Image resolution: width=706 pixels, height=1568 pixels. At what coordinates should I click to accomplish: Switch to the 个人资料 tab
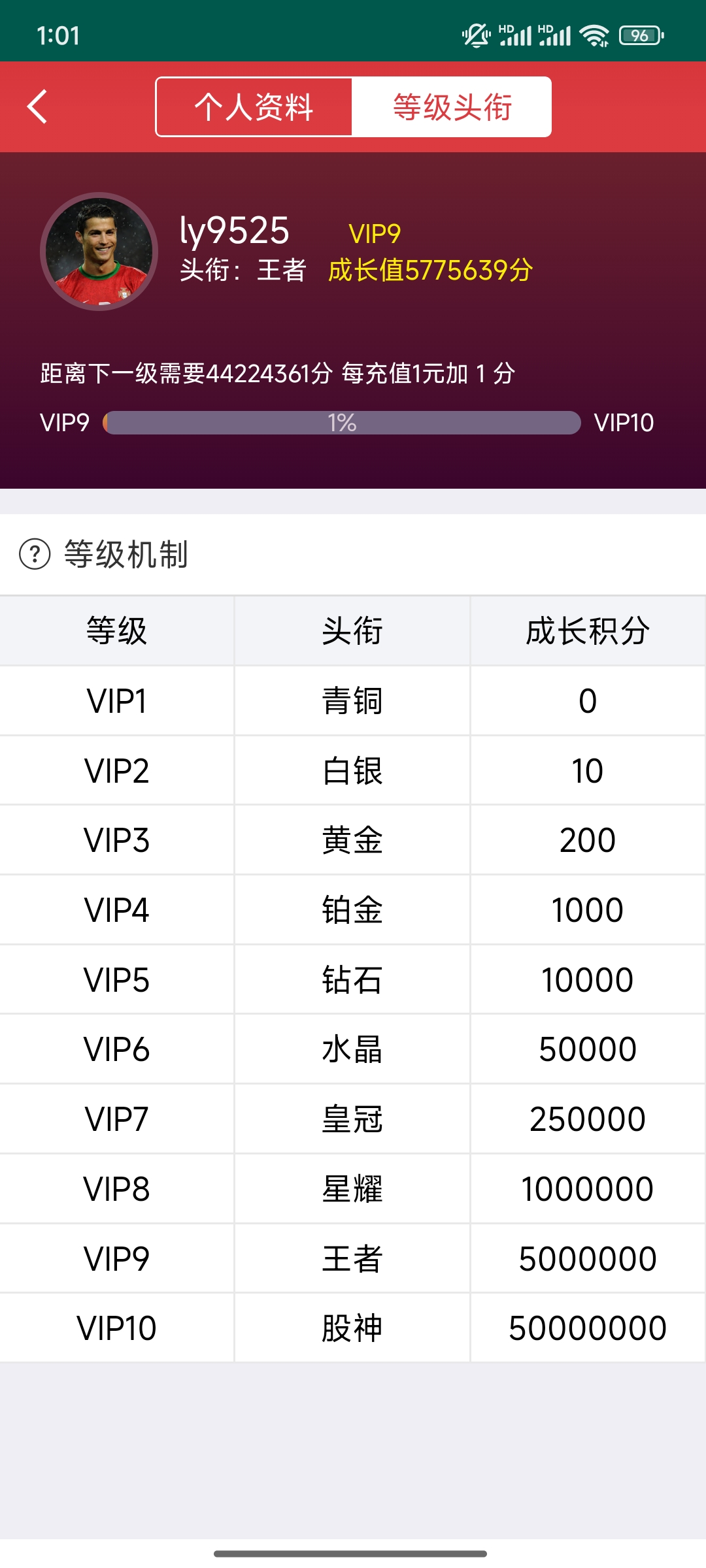tap(254, 107)
